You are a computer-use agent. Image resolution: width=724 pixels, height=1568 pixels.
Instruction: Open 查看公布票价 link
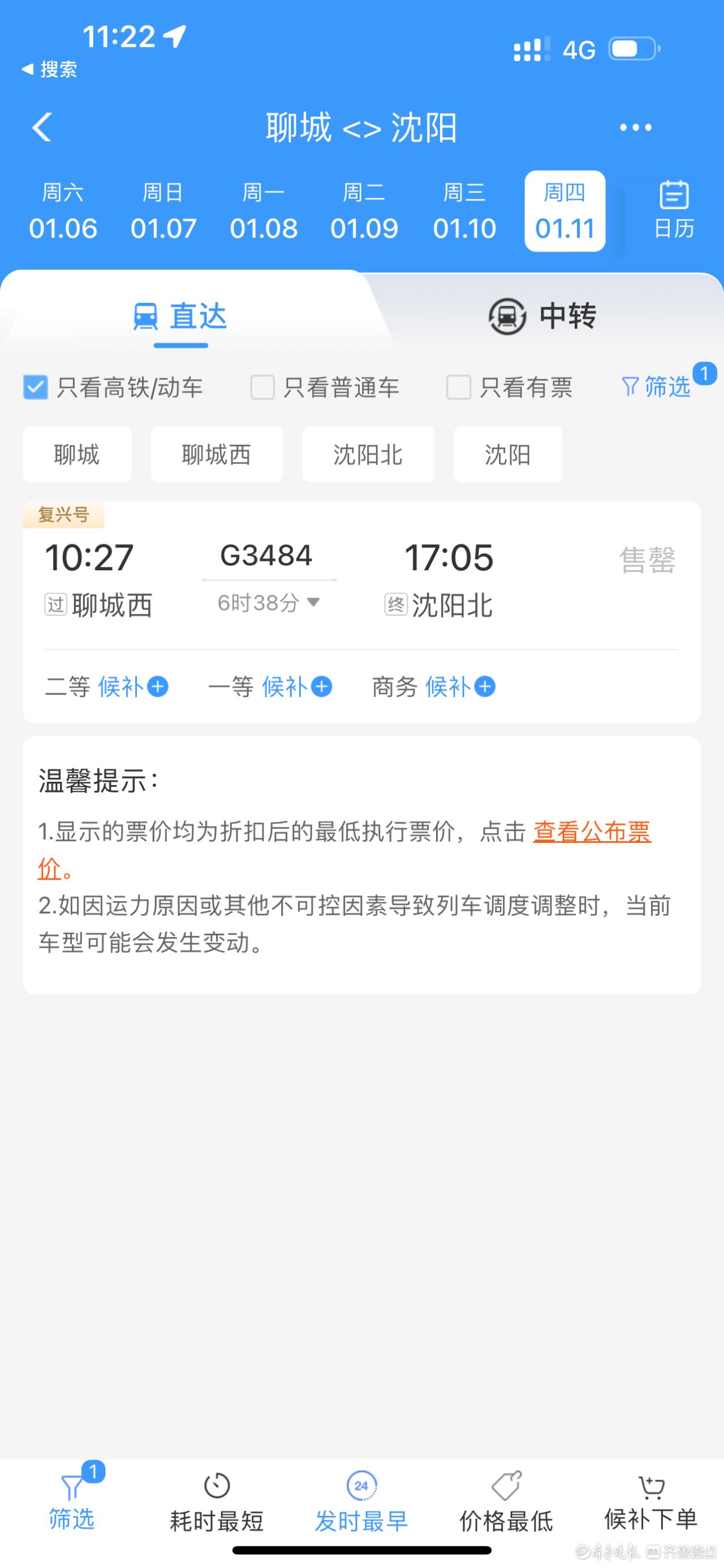click(x=344, y=849)
